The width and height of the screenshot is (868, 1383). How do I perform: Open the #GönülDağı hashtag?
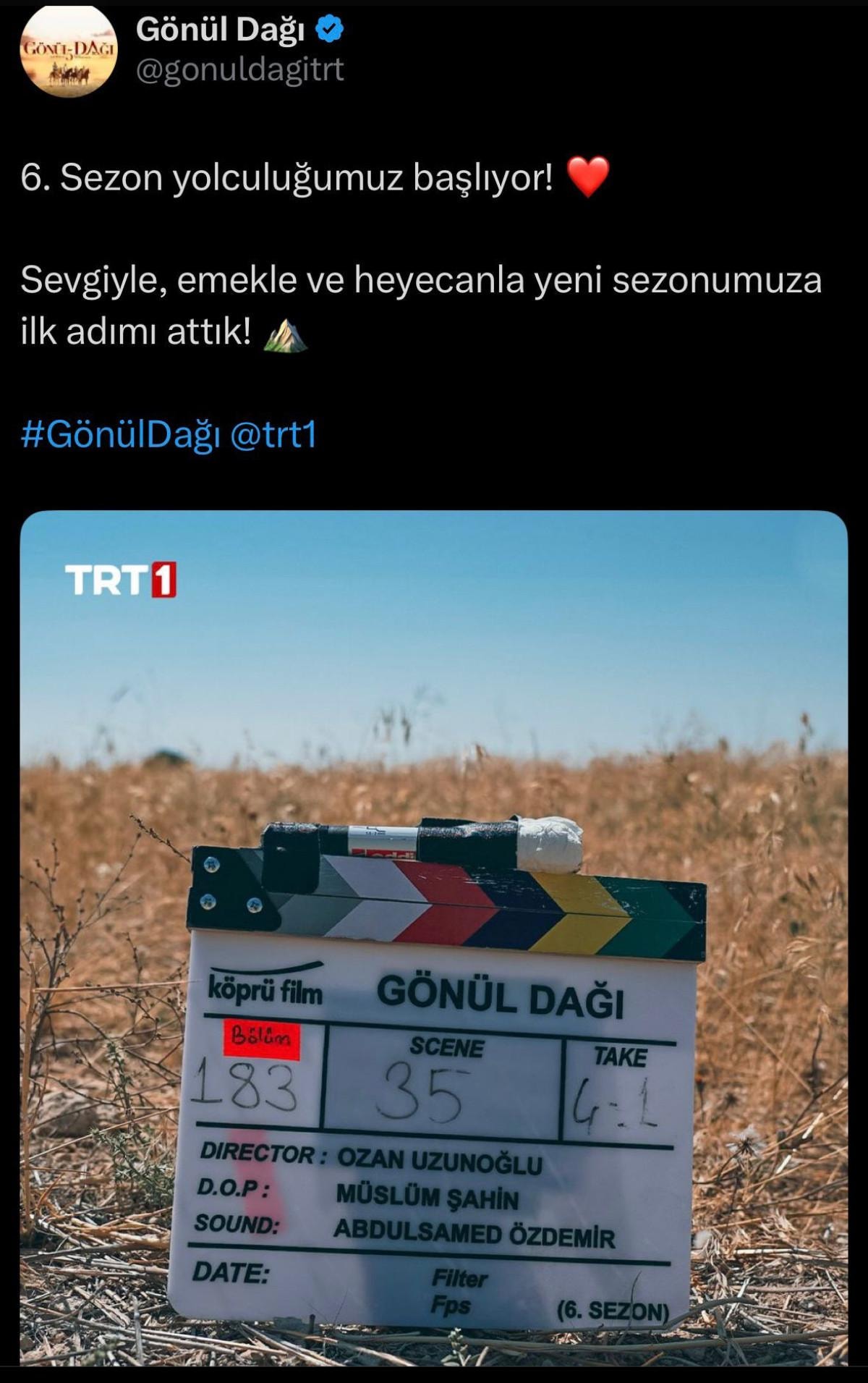(120, 435)
